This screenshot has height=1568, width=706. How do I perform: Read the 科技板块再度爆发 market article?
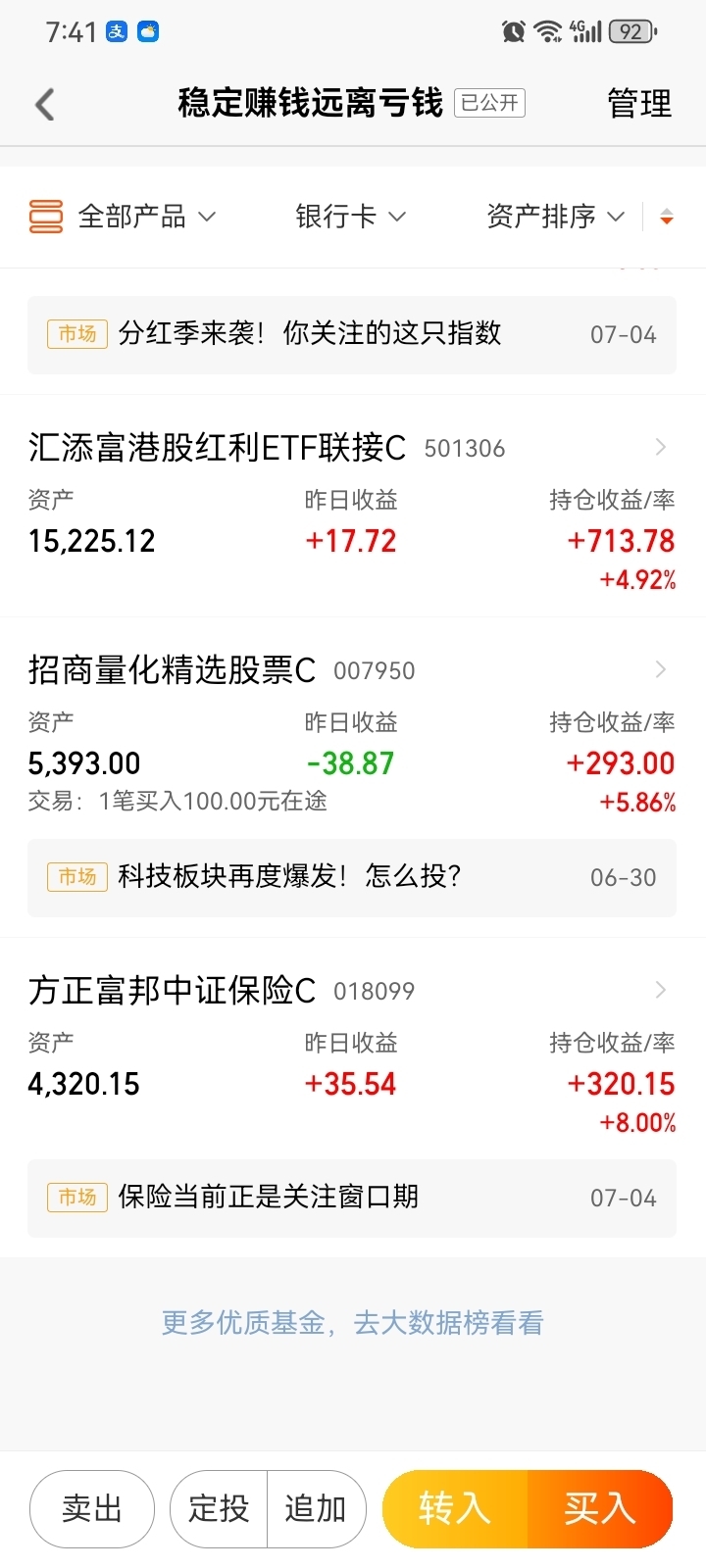tap(352, 877)
